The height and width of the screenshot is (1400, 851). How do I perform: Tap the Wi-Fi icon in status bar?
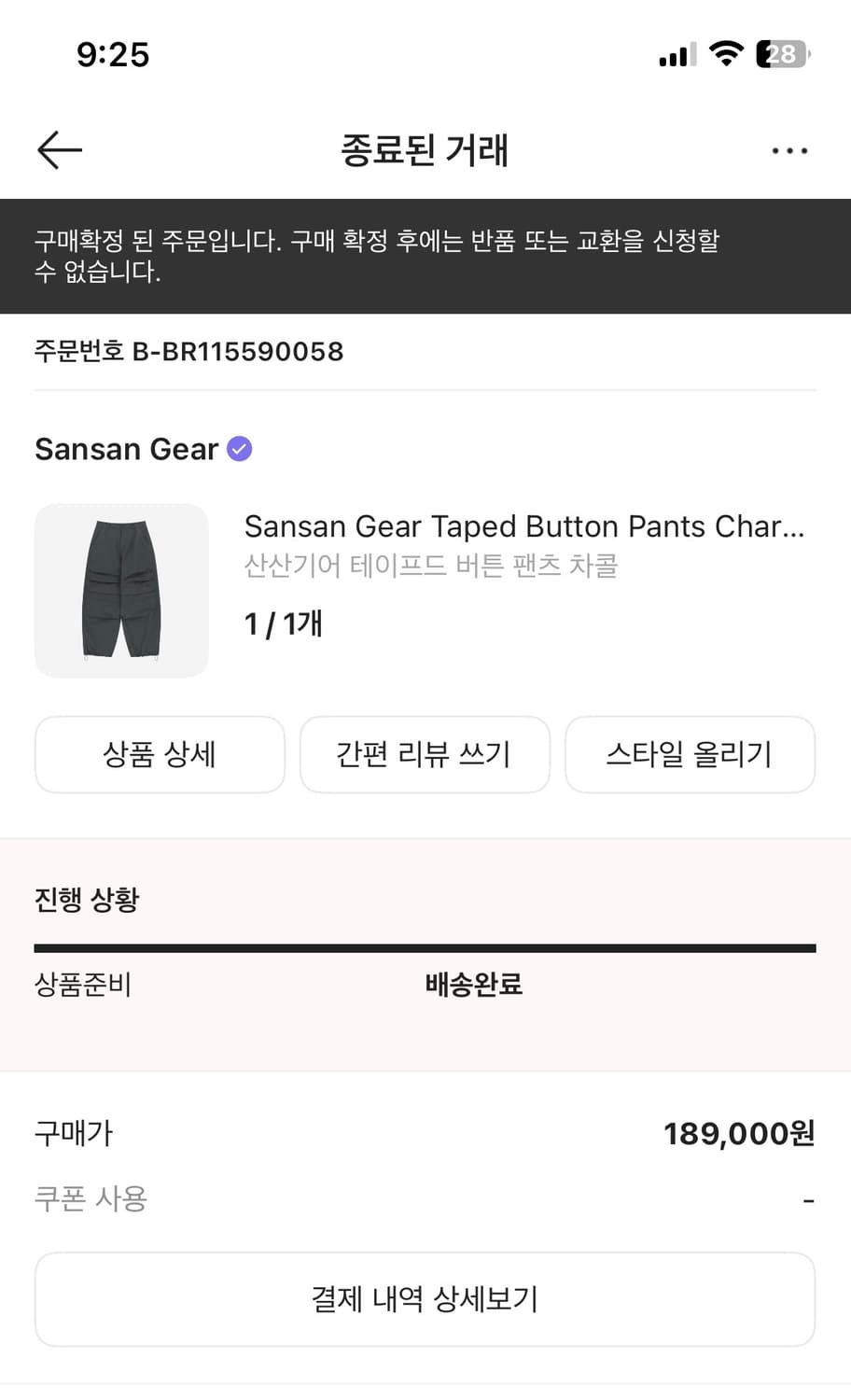click(x=727, y=54)
